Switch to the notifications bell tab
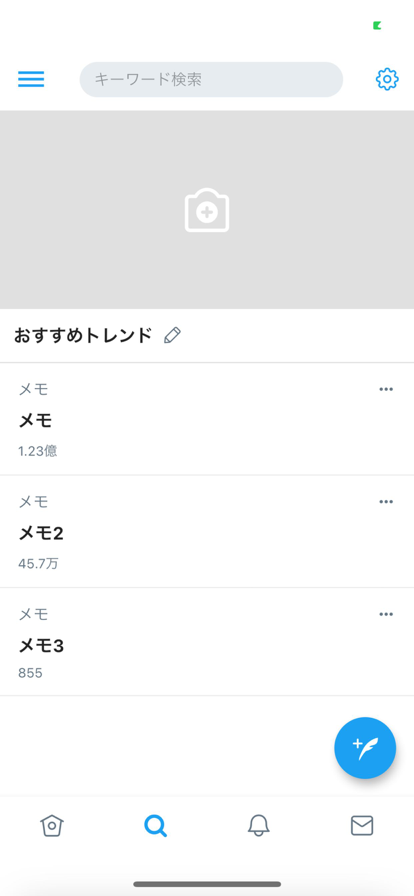Viewport: 414px width, 896px height. point(258,826)
